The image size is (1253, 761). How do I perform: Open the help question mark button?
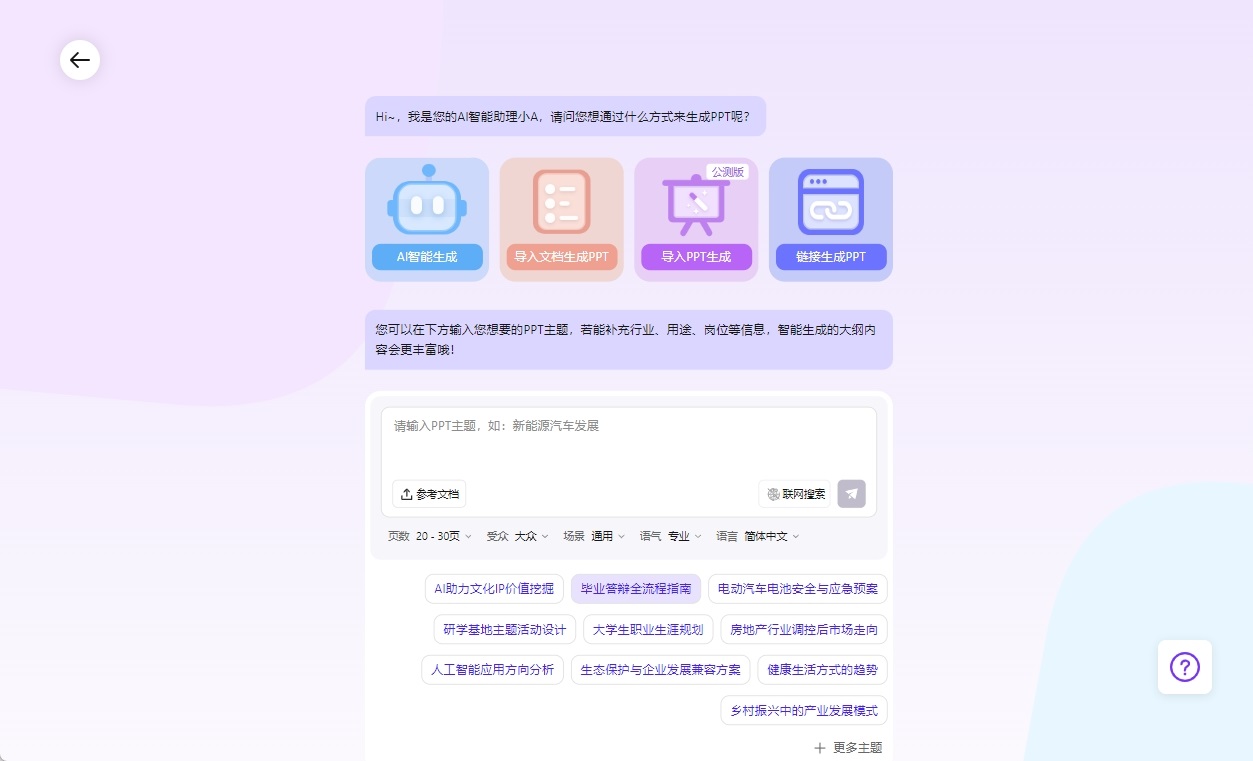pos(1184,667)
